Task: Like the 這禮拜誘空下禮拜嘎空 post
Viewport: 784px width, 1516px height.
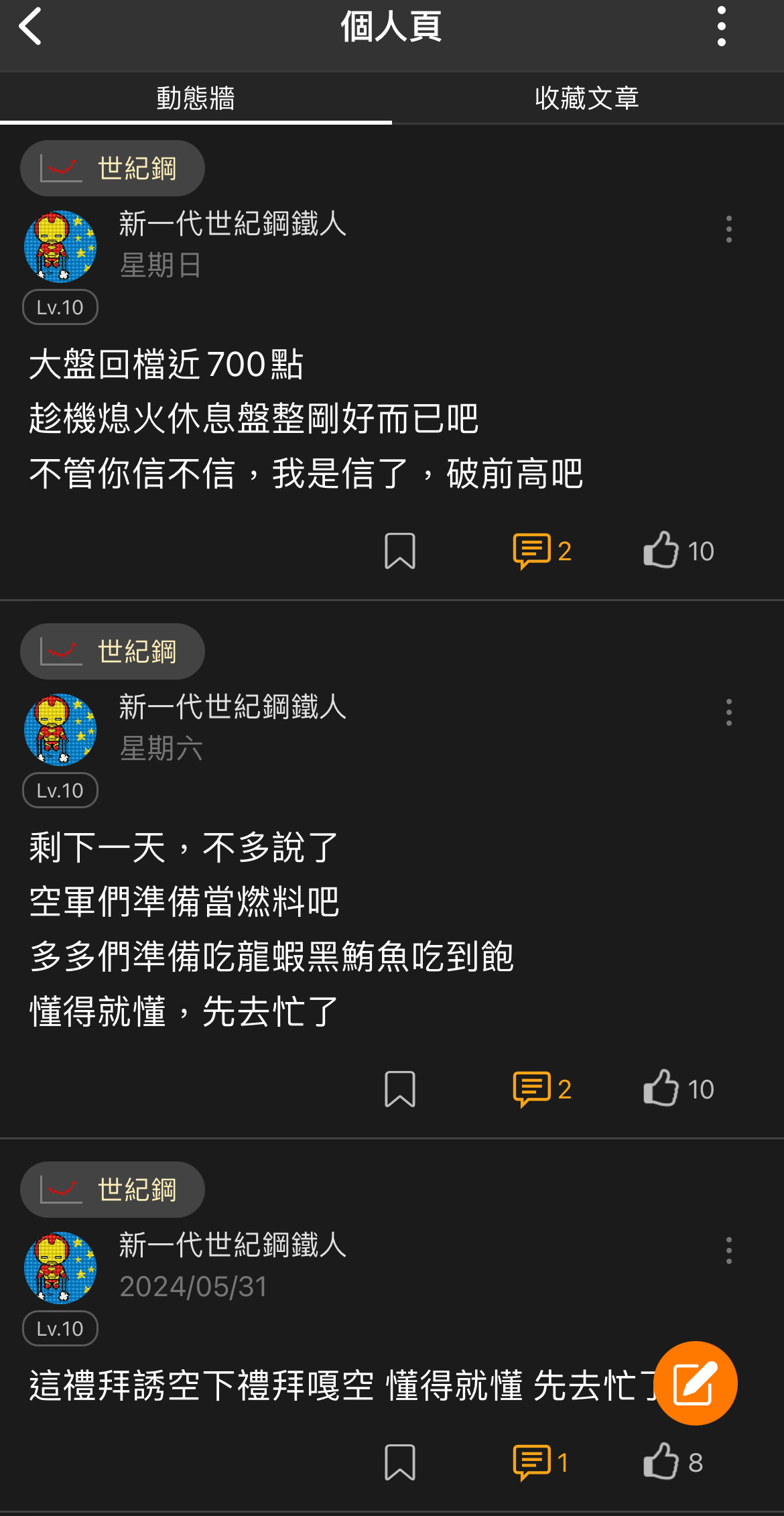Action: coord(663,1462)
